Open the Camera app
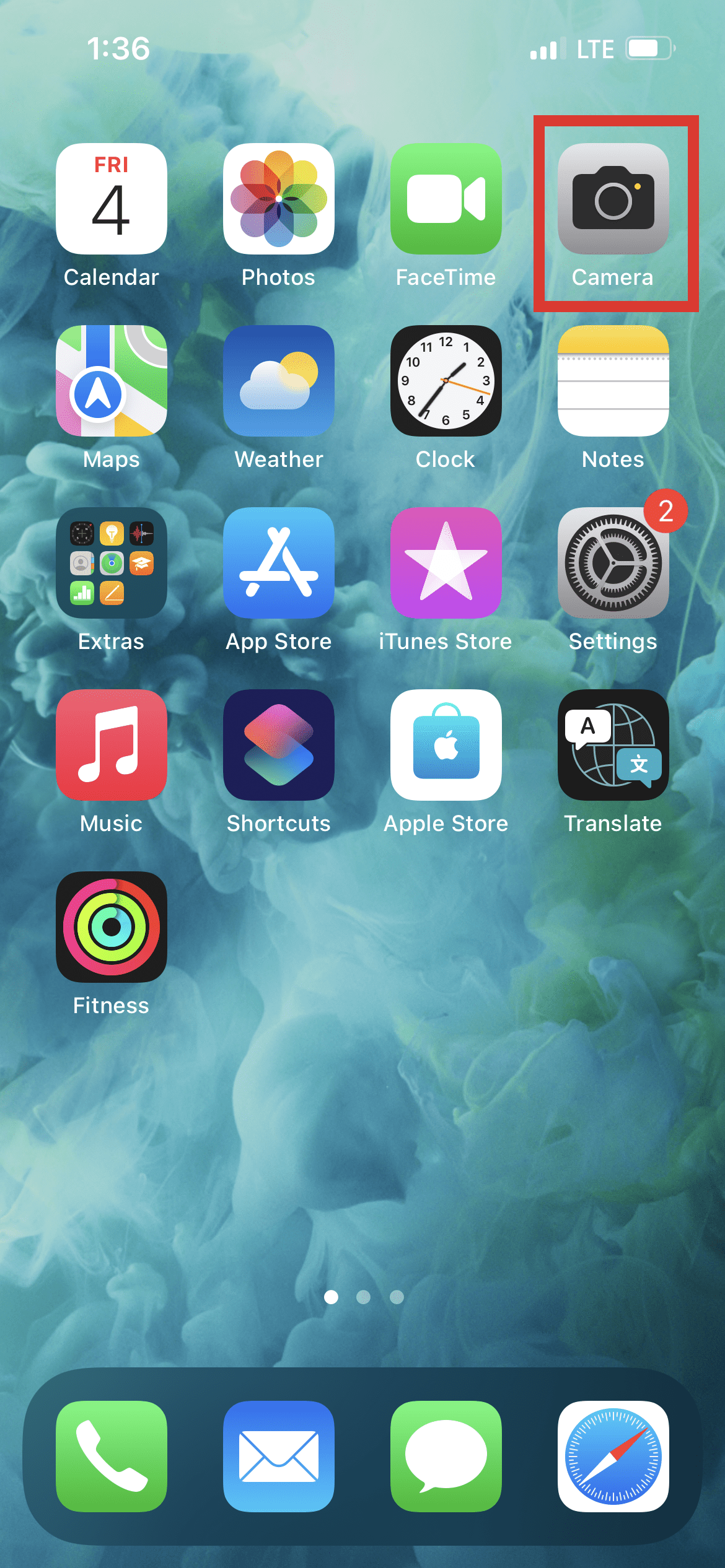725x1568 pixels. [613, 199]
